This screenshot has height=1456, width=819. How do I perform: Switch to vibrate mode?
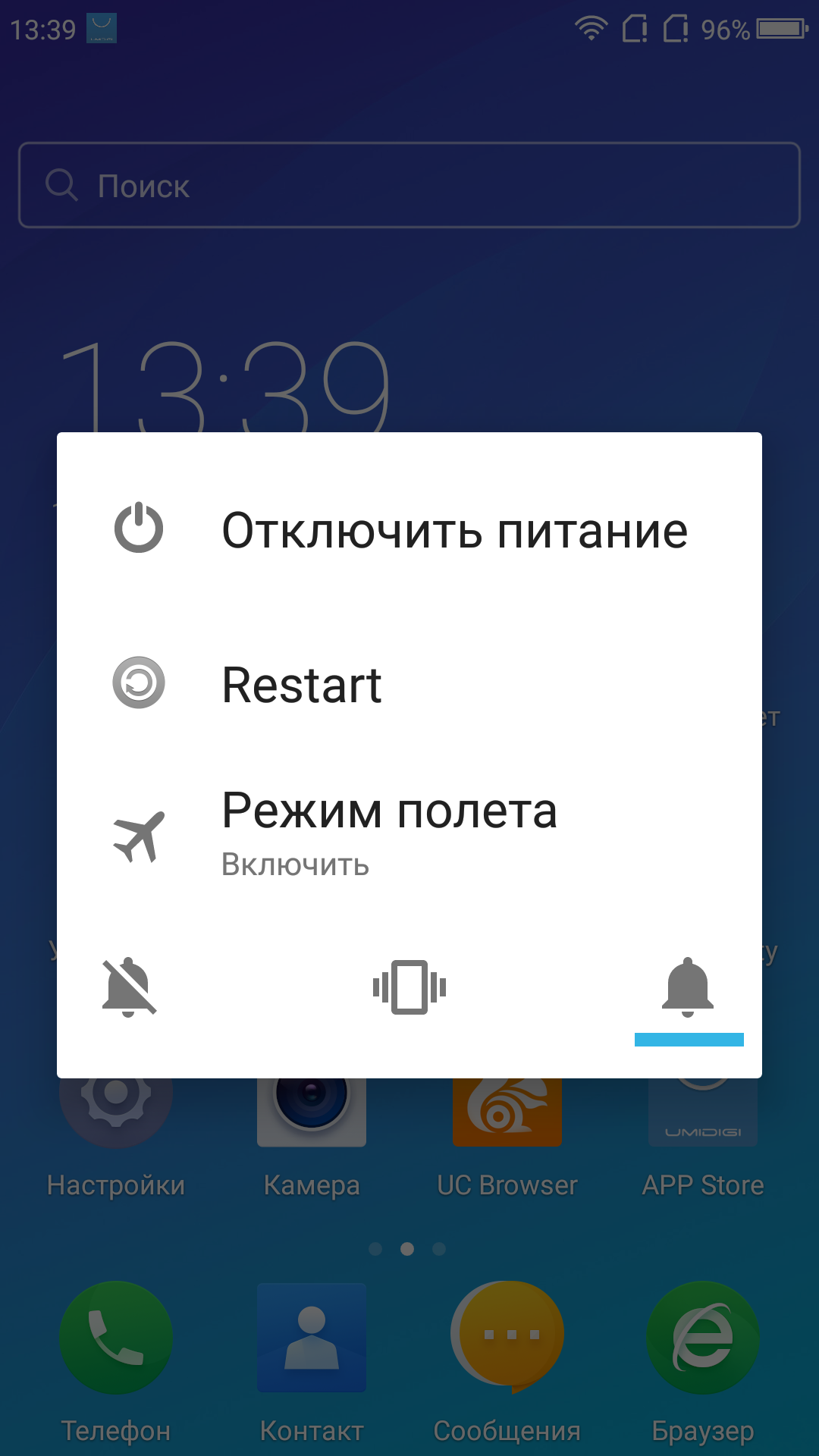[409, 987]
